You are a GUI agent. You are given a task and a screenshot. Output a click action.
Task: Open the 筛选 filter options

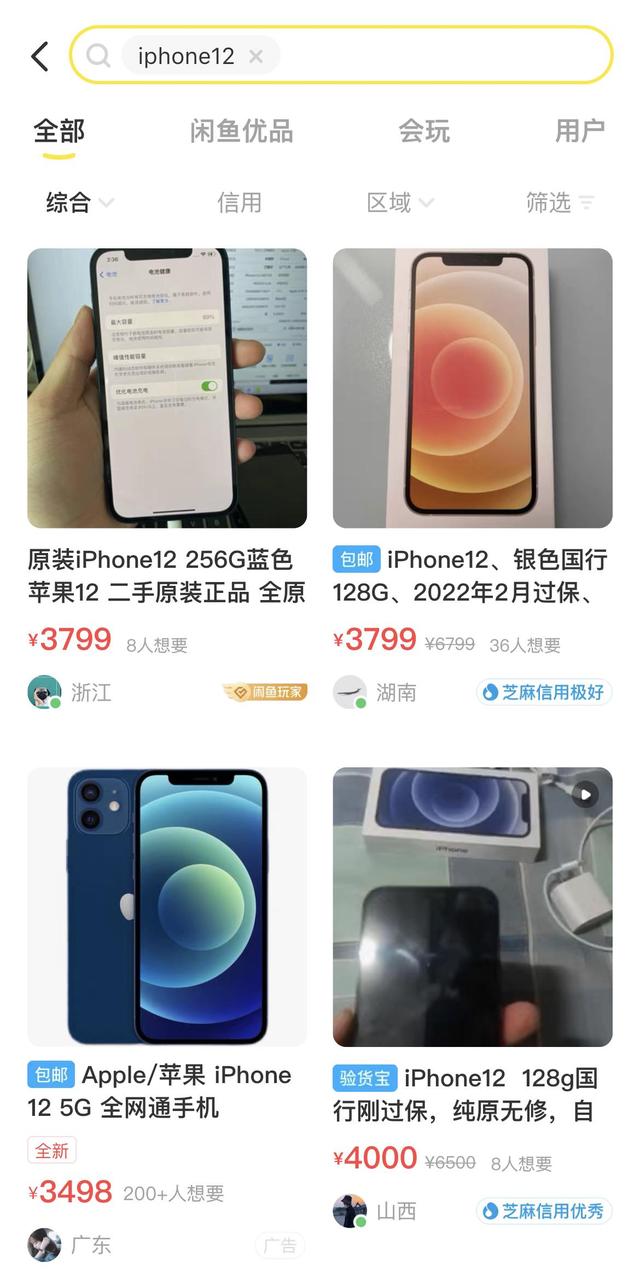(560, 203)
